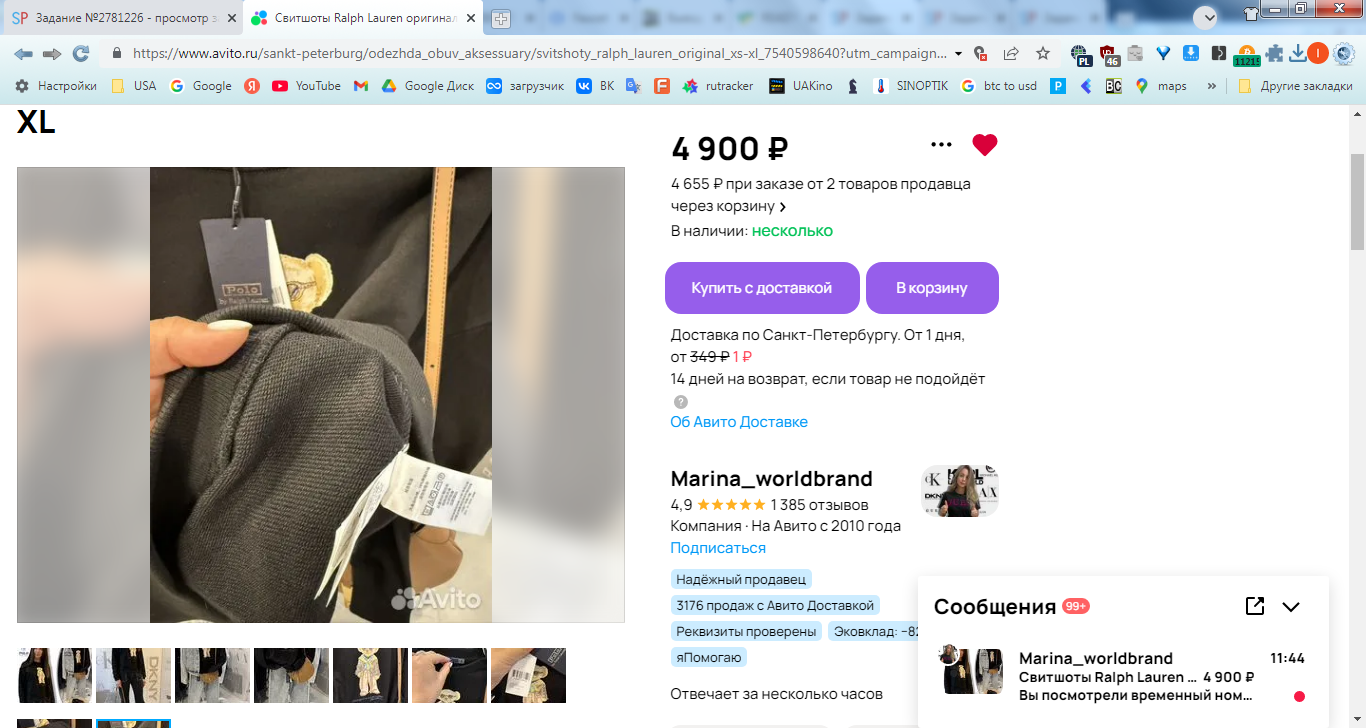Image resolution: width=1366 pixels, height=728 pixels.
Task: Reload the page in the browser
Action: [81, 54]
